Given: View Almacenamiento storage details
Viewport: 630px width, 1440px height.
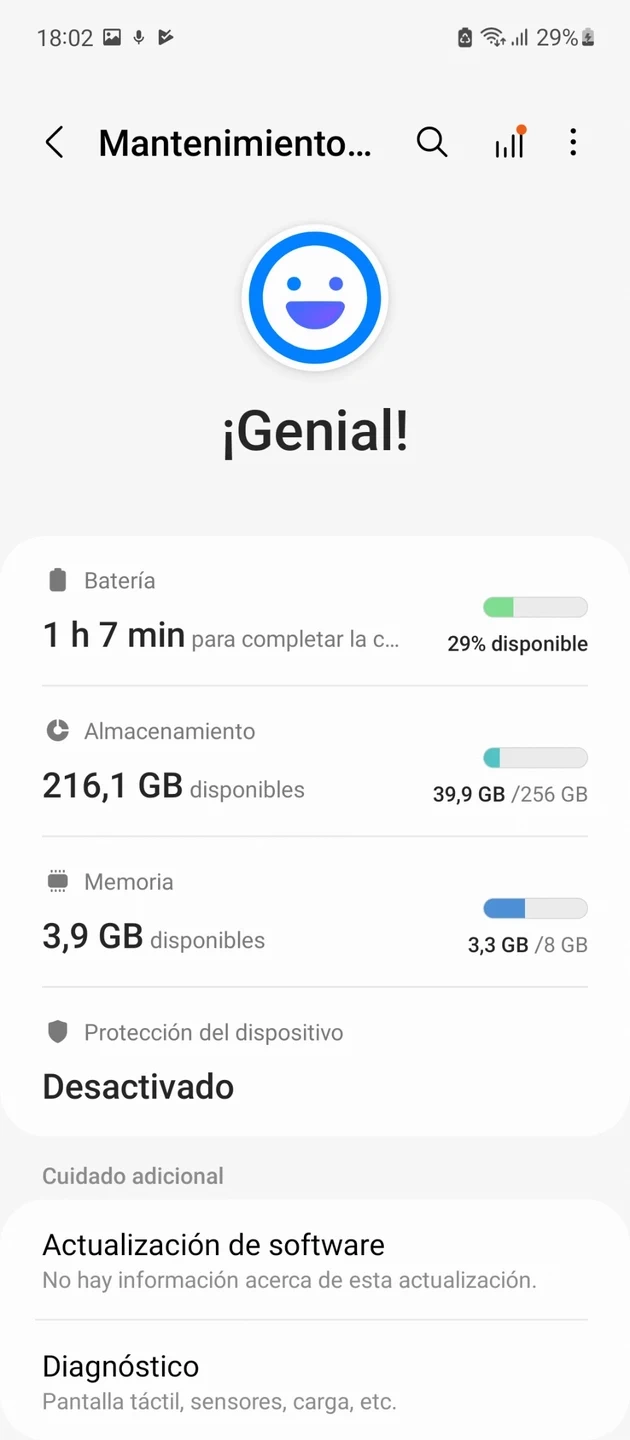Looking at the screenshot, I should pyautogui.click(x=315, y=762).
